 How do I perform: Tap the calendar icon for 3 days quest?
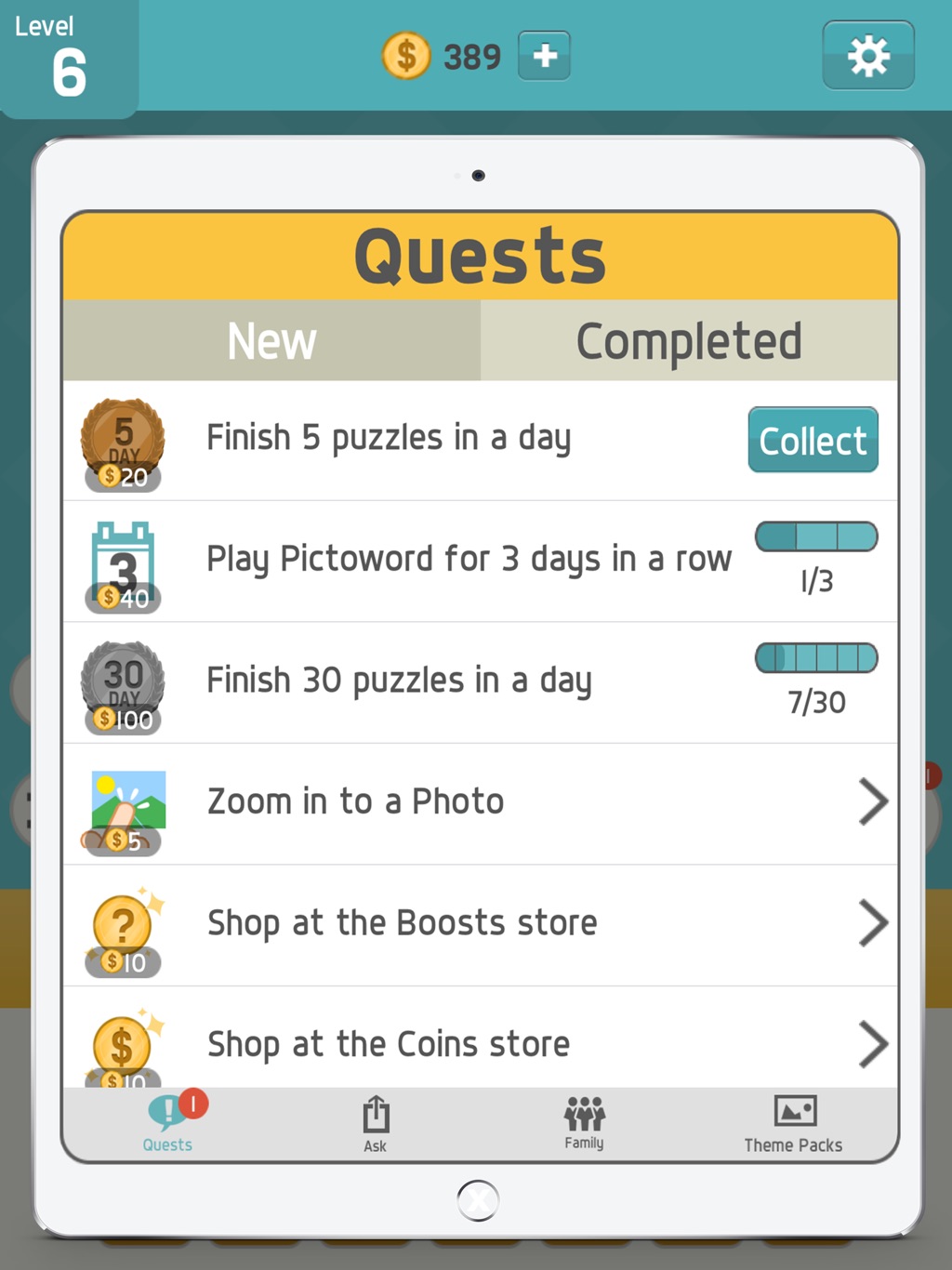pyautogui.click(x=123, y=560)
